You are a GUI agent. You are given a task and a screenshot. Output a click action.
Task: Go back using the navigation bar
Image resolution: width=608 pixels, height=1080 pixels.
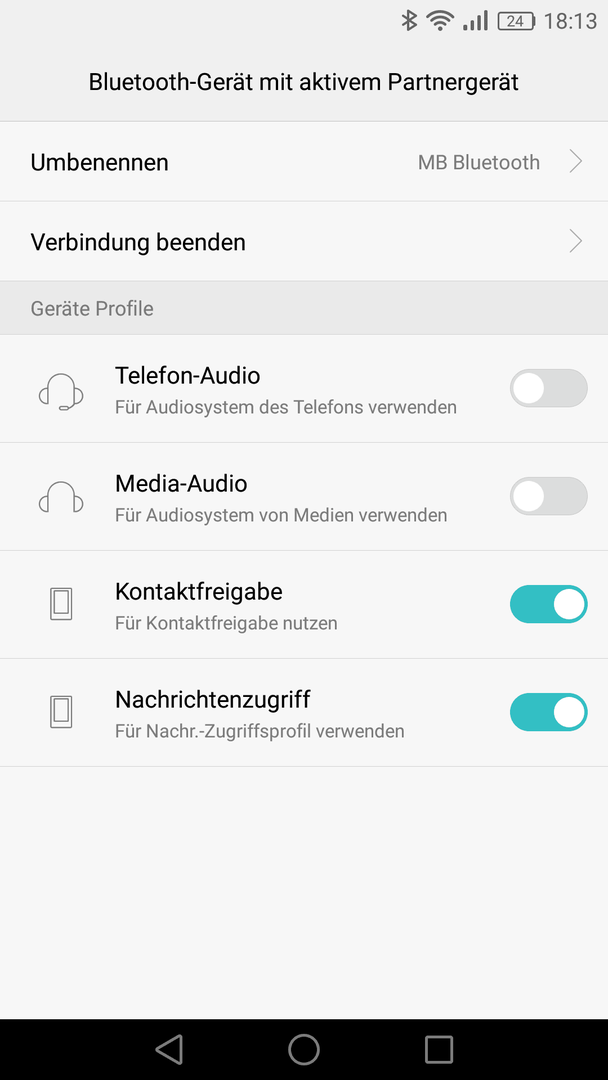pyautogui.click(x=169, y=1049)
